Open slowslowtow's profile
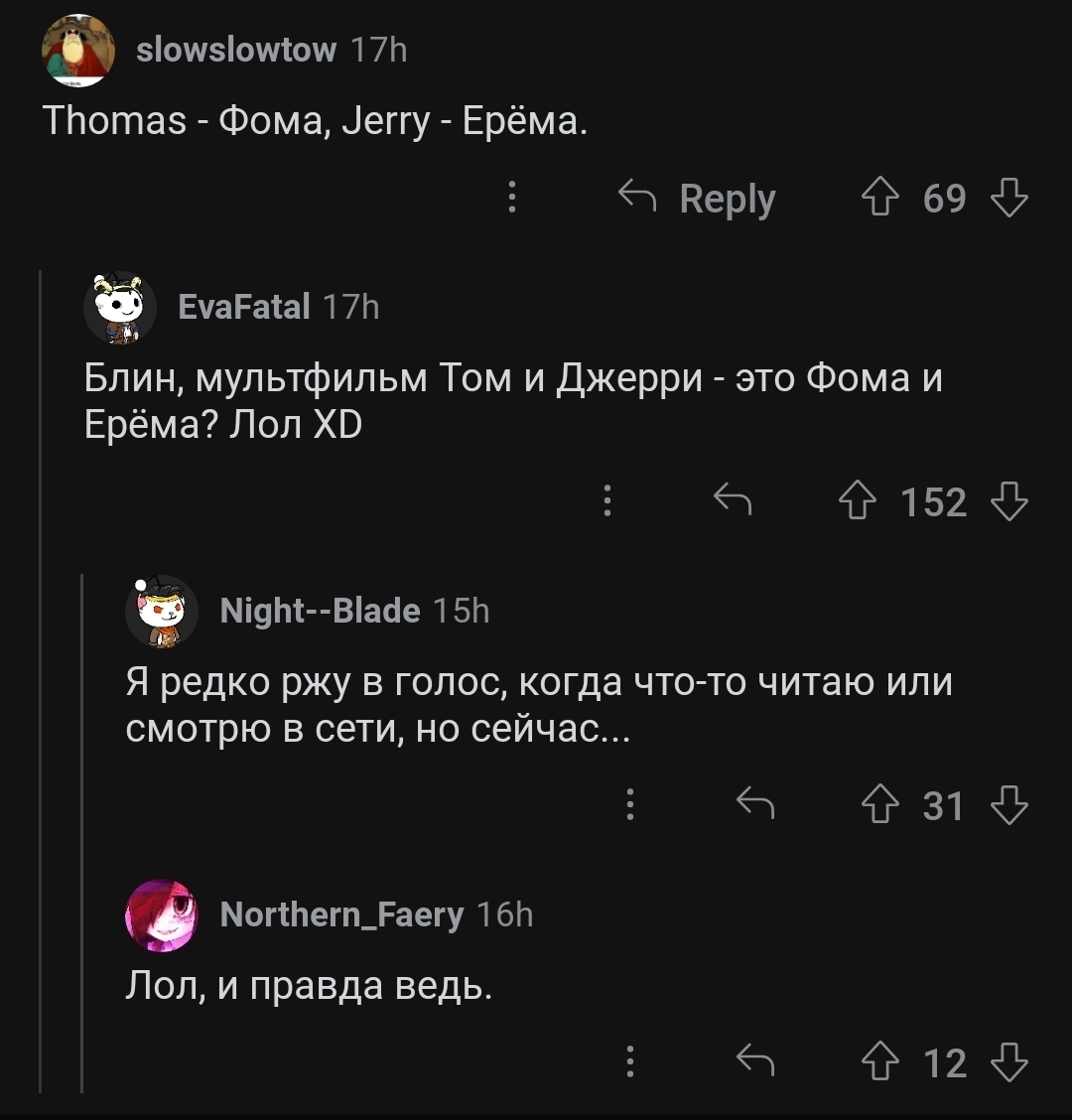This screenshot has width=1072, height=1120. pyautogui.click(x=236, y=51)
